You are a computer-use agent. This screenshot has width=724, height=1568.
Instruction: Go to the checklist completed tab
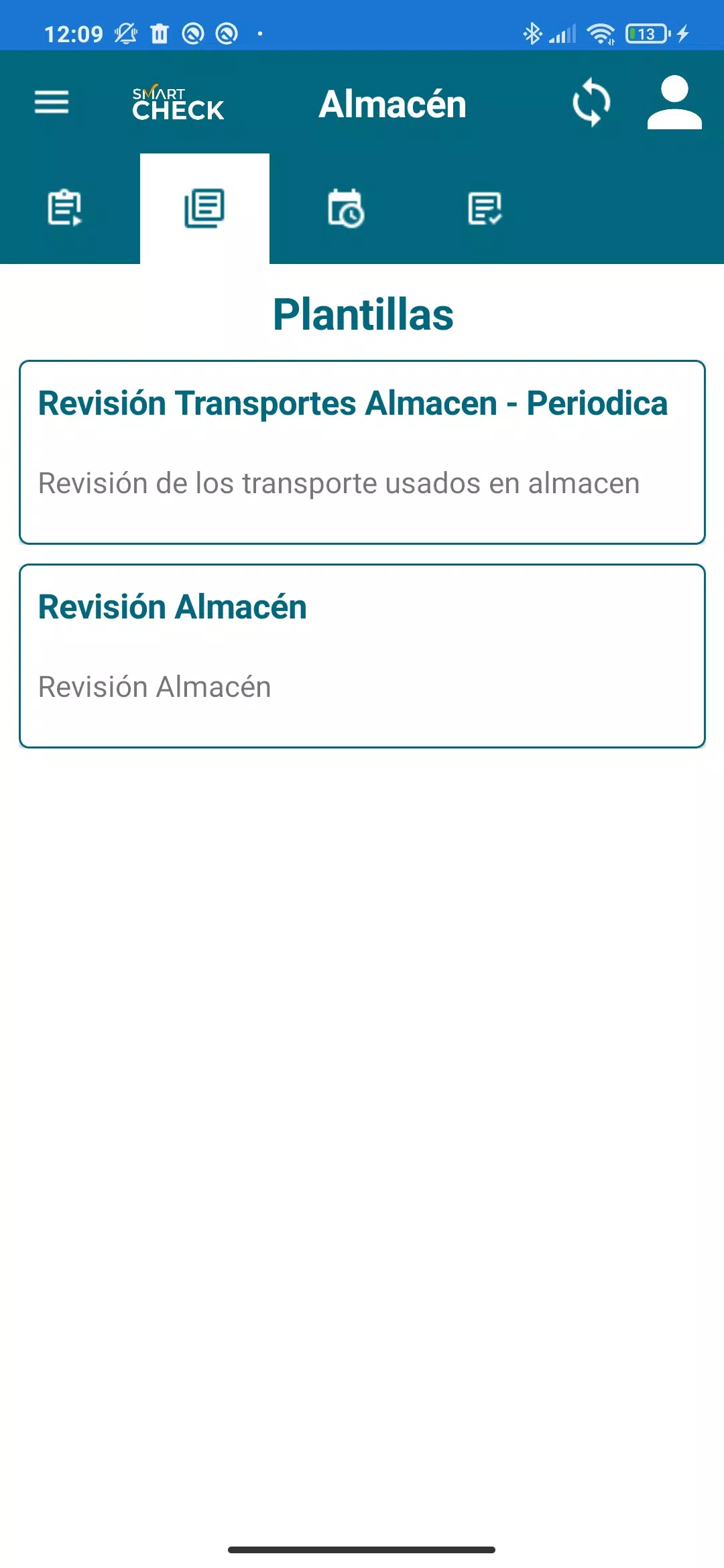(485, 208)
